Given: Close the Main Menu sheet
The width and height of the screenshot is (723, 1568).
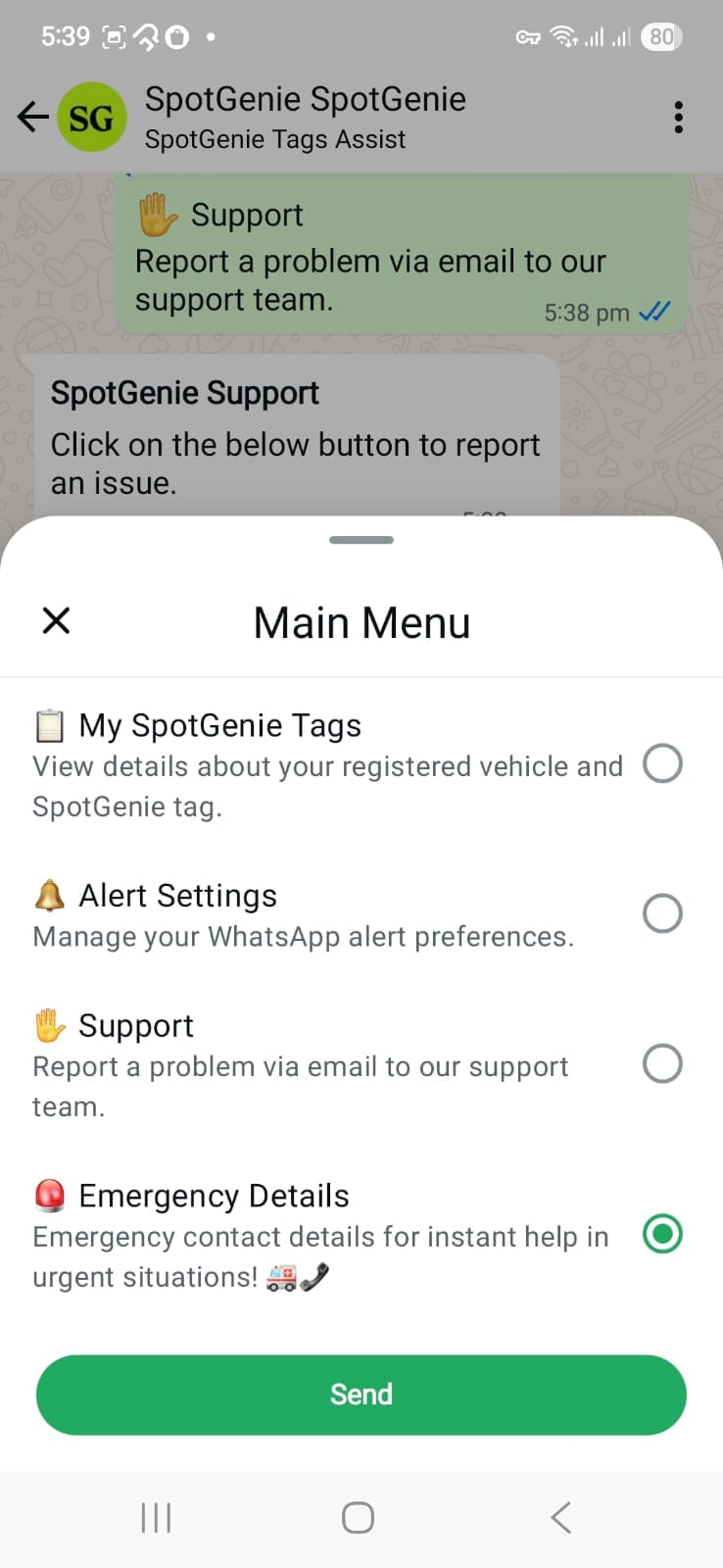Looking at the screenshot, I should tap(57, 620).
